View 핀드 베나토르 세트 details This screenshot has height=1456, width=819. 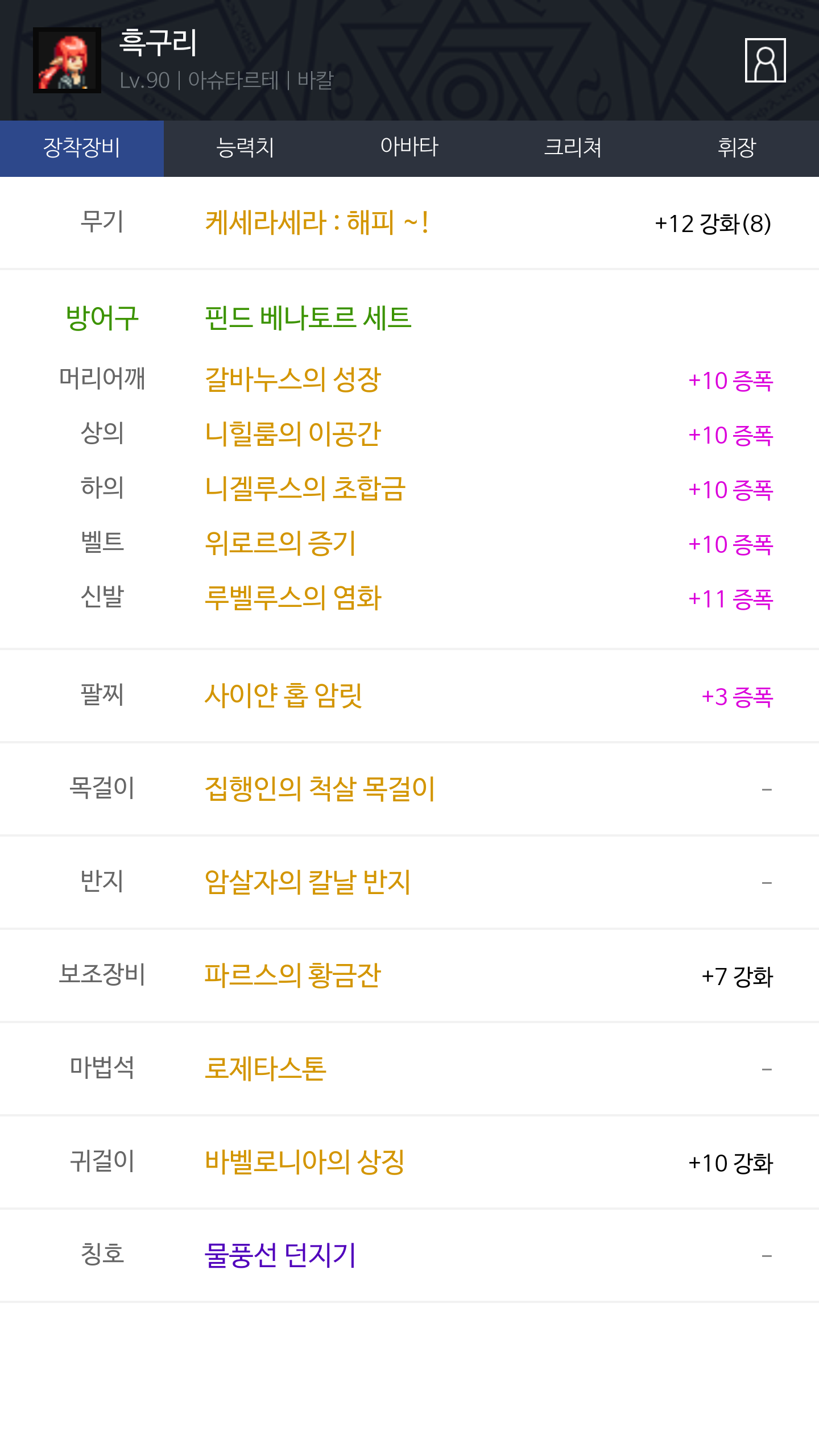coord(308,318)
